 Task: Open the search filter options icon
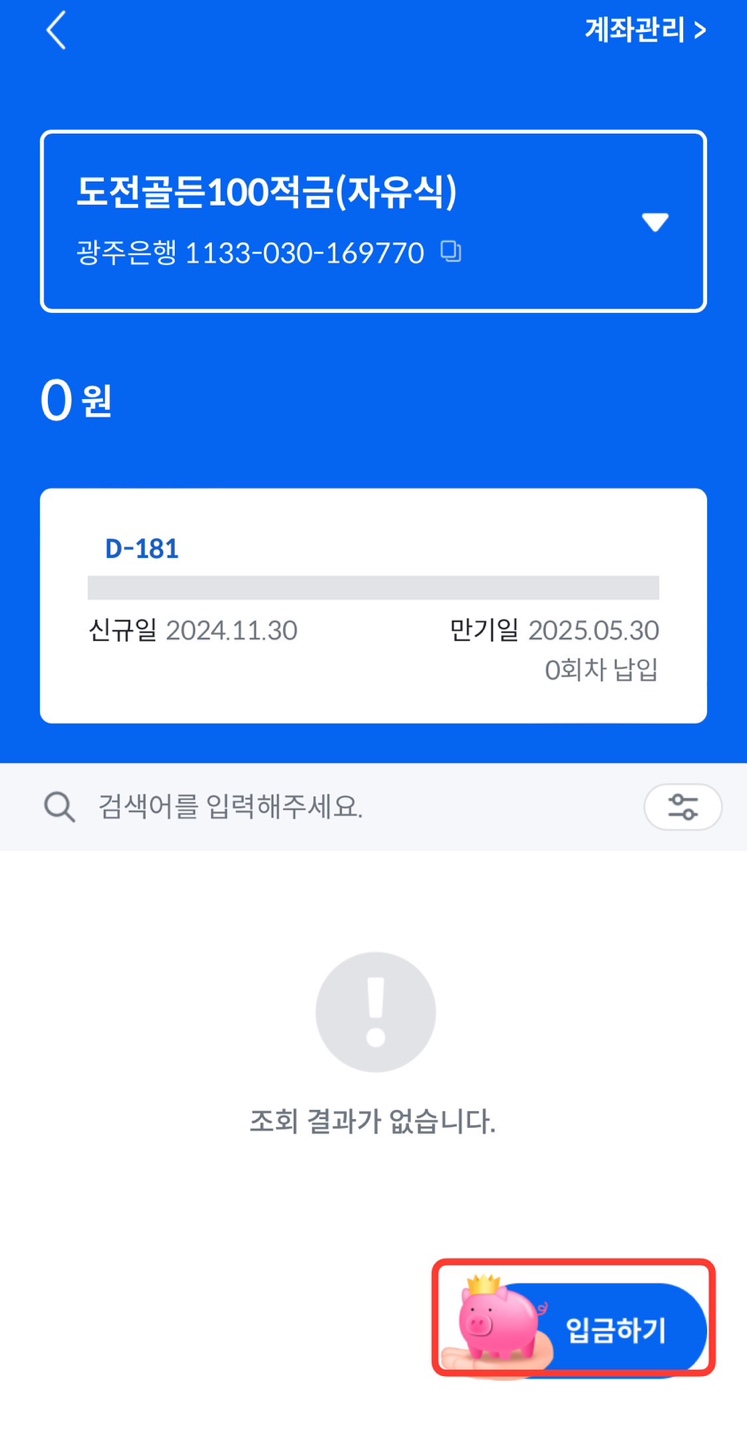point(683,807)
